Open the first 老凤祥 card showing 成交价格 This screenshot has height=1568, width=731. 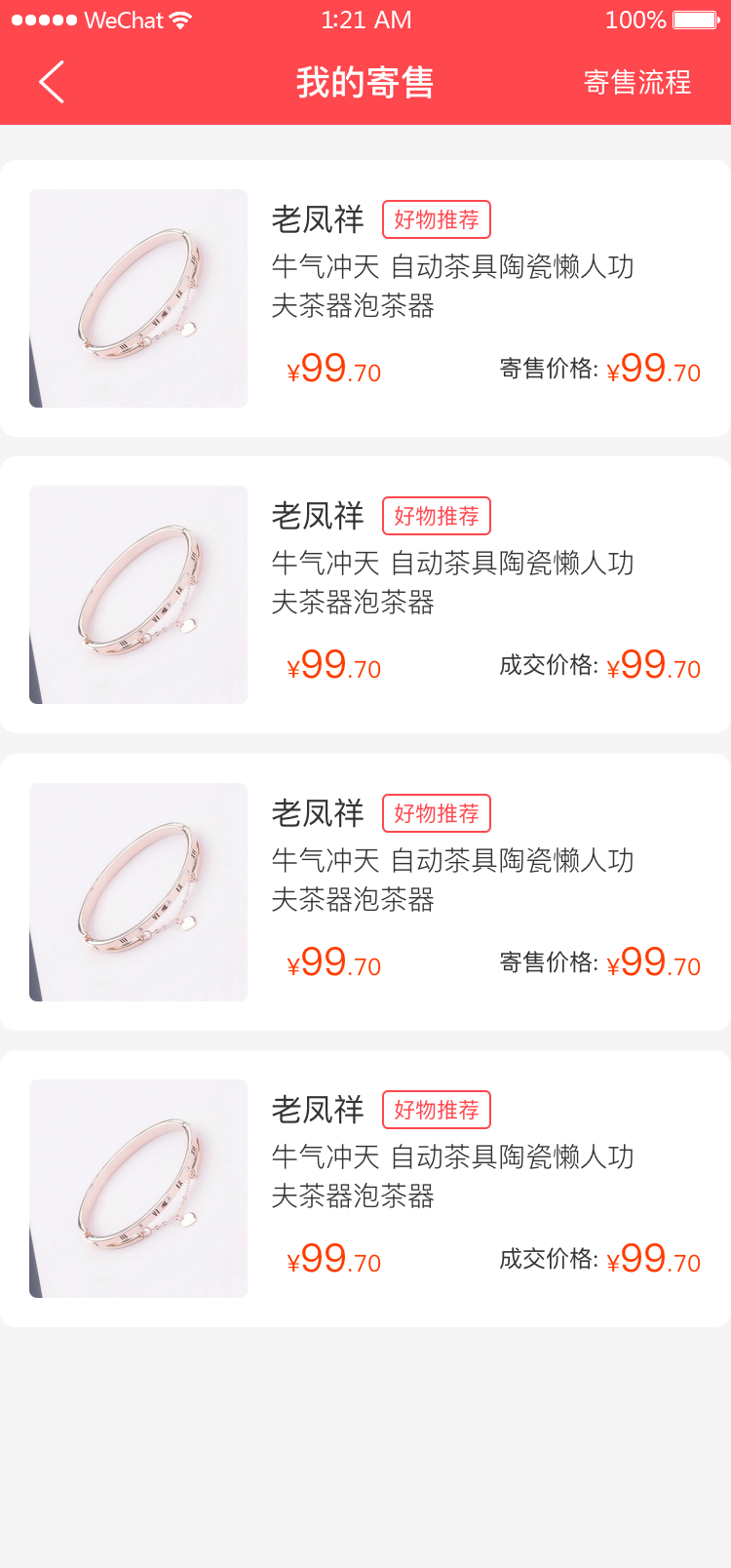(x=365, y=595)
